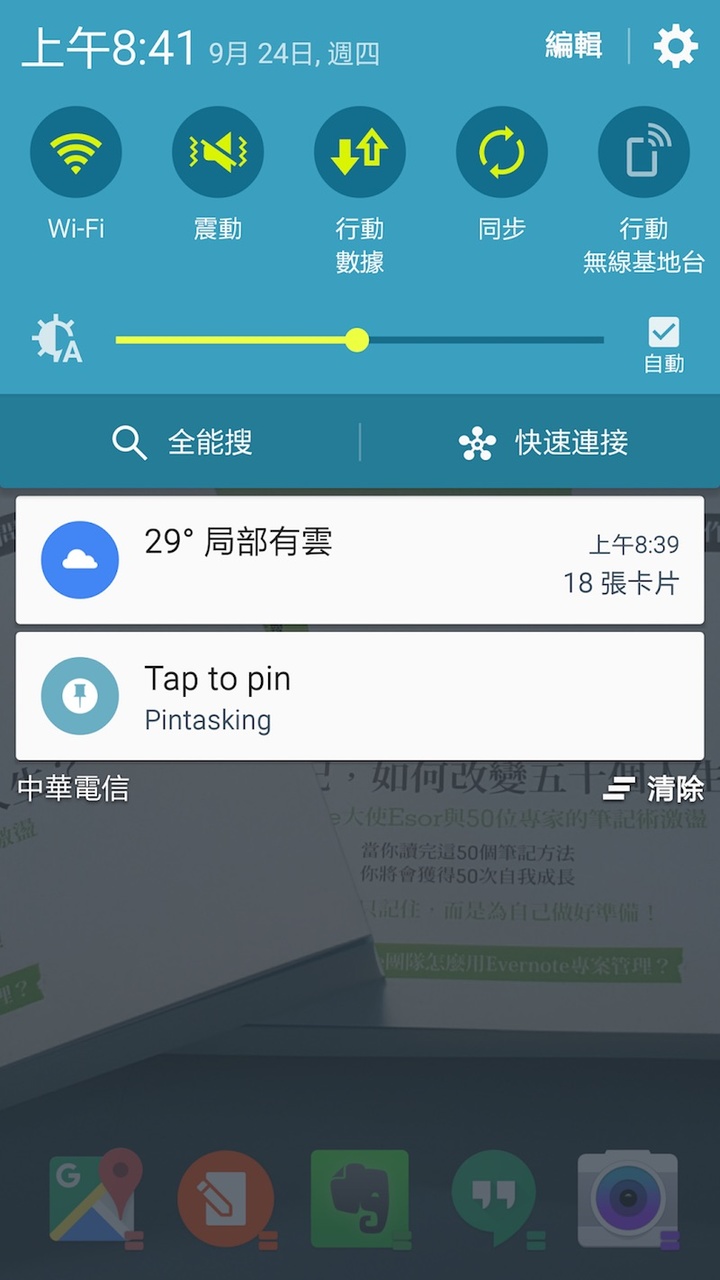Uncheck the 自動 auto brightness checkbox
Image resolution: width=720 pixels, height=1280 pixels.
click(663, 332)
